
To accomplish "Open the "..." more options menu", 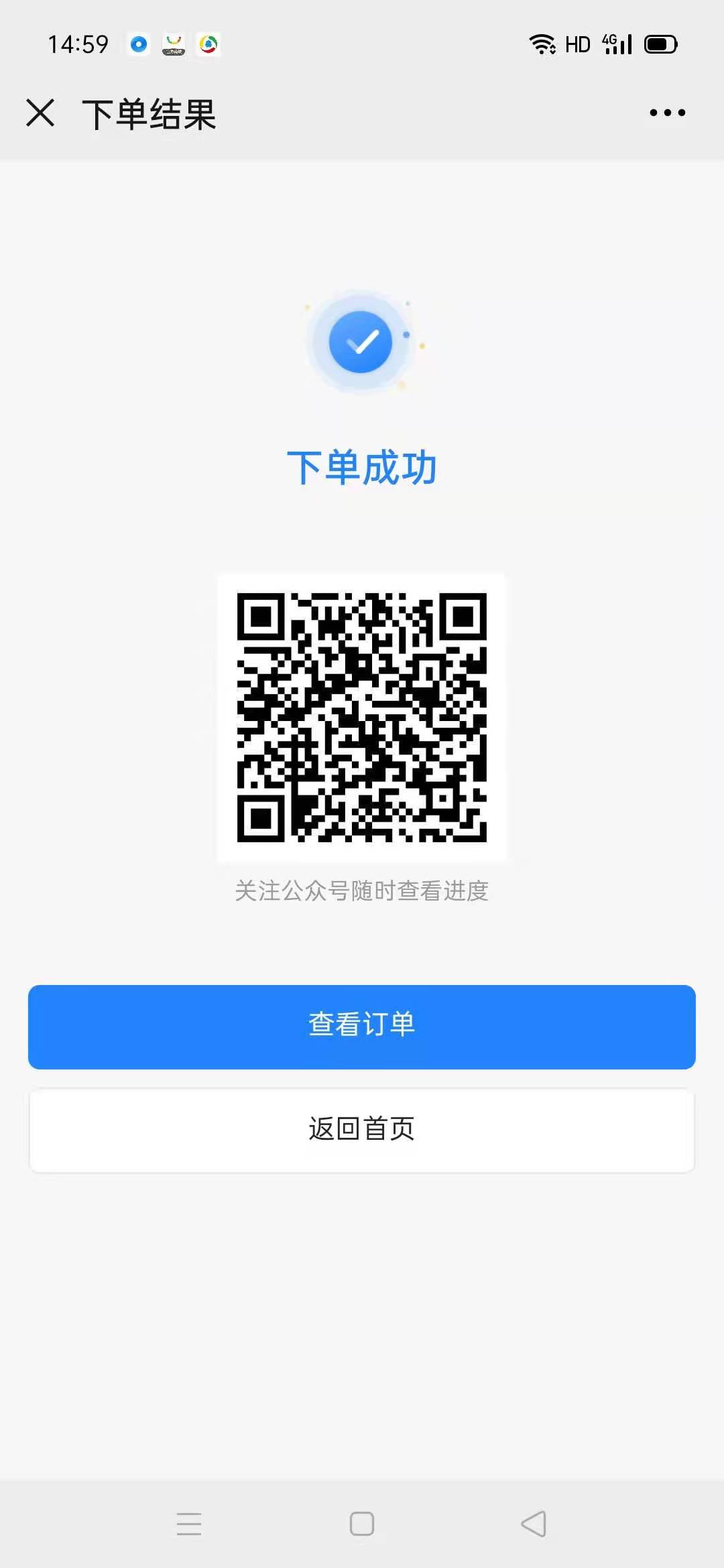I will [x=667, y=113].
